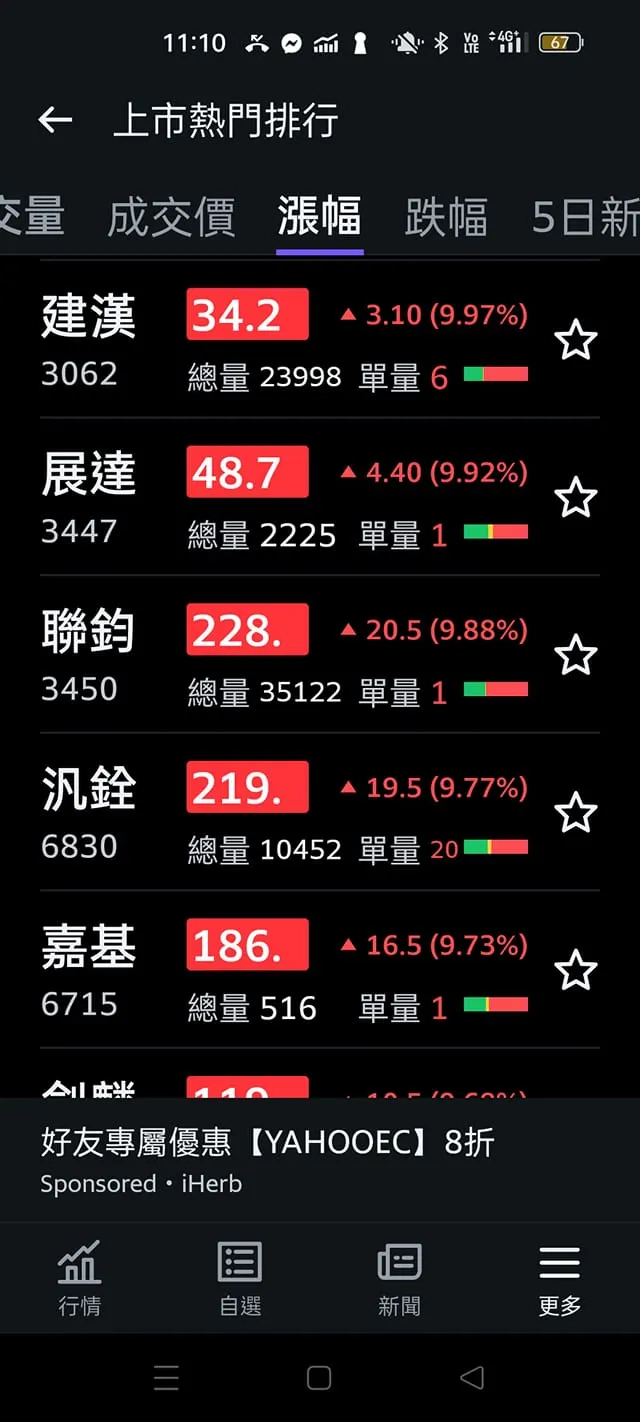Viewport: 640px width, 1422px height.
Task: Go back from 上市熱門排行
Action: [55, 121]
